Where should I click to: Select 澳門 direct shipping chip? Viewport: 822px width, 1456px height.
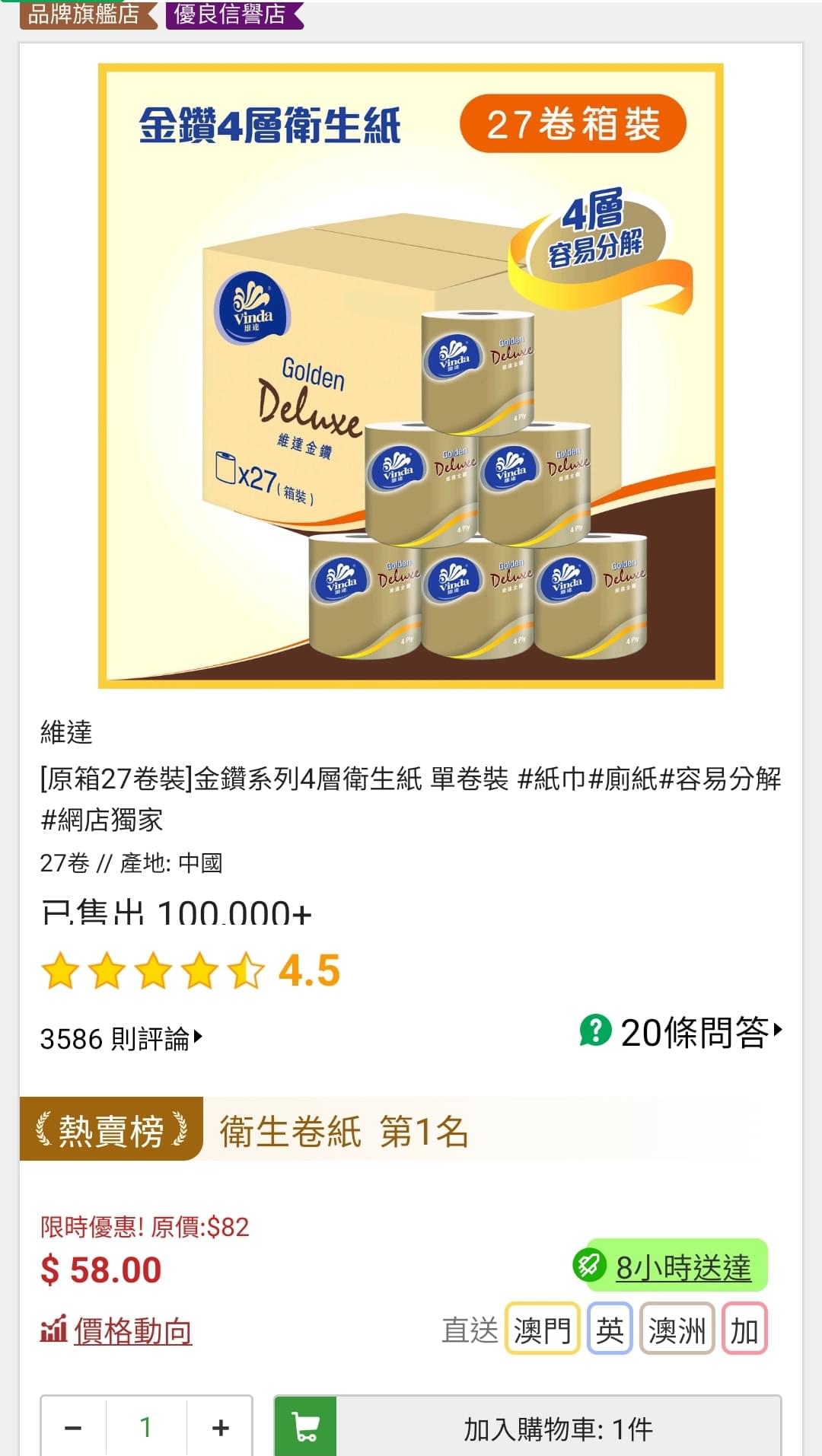(543, 1330)
